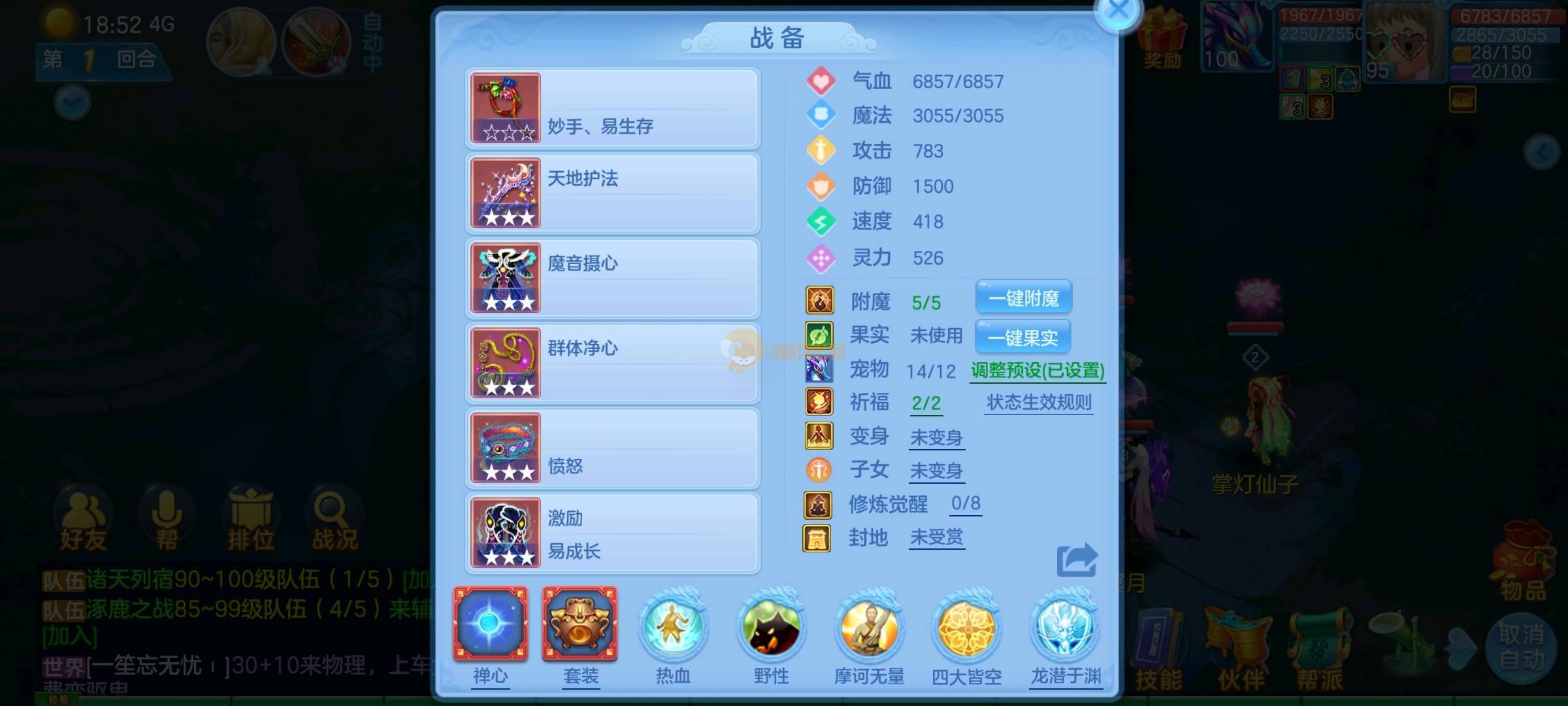Tap the 一键附魔 button
1568x706 pixels.
(x=1023, y=298)
